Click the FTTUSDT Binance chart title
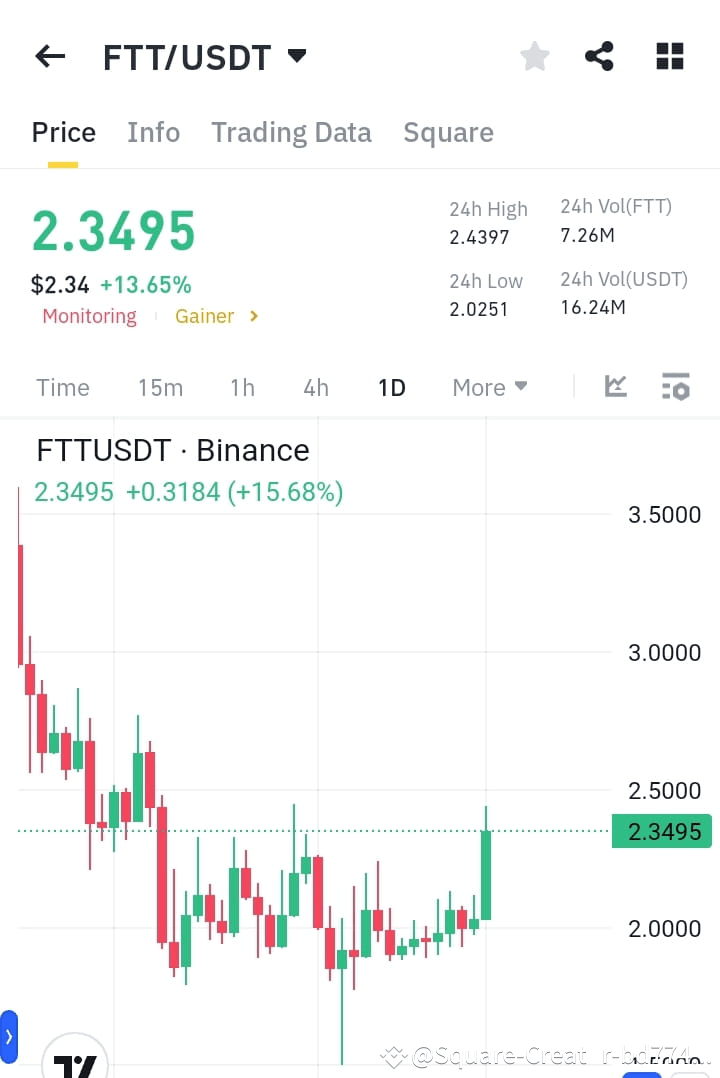The image size is (720, 1078). pos(172,450)
